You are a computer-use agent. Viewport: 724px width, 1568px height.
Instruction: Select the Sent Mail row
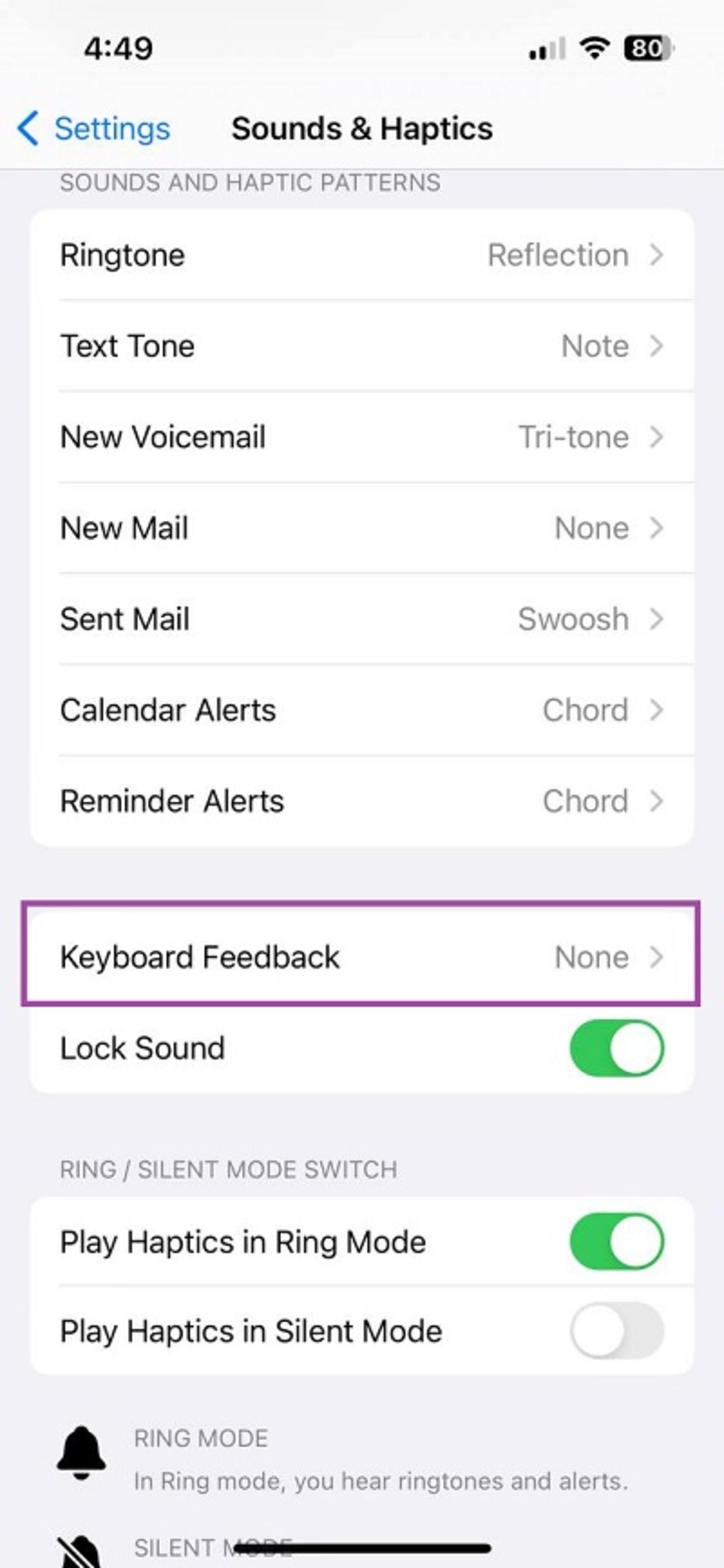click(x=361, y=619)
